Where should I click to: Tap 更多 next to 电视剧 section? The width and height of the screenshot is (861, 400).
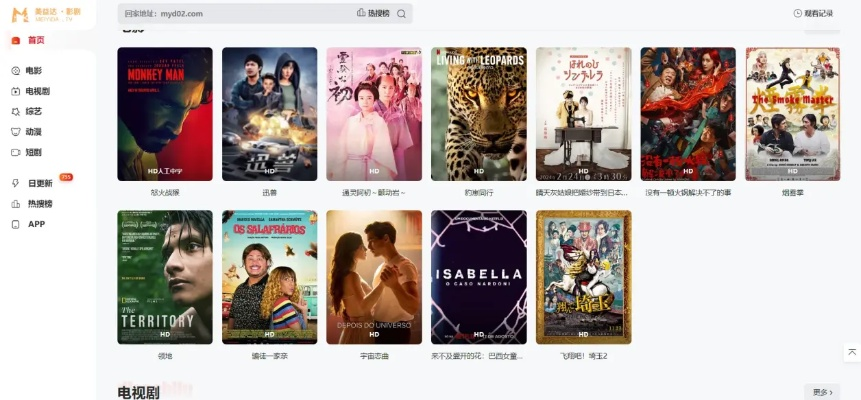821,392
